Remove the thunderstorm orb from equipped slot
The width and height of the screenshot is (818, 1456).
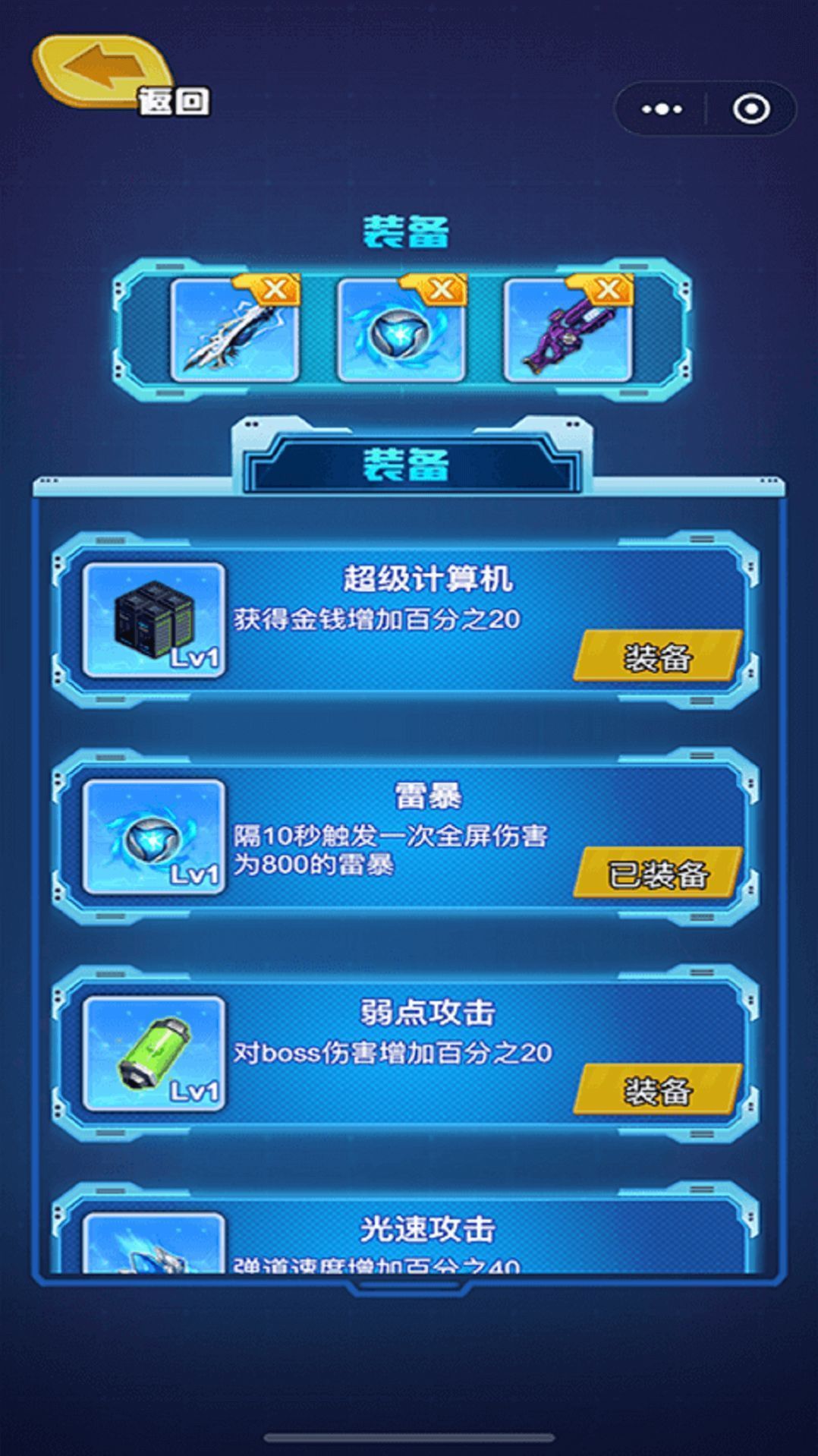click(x=442, y=290)
